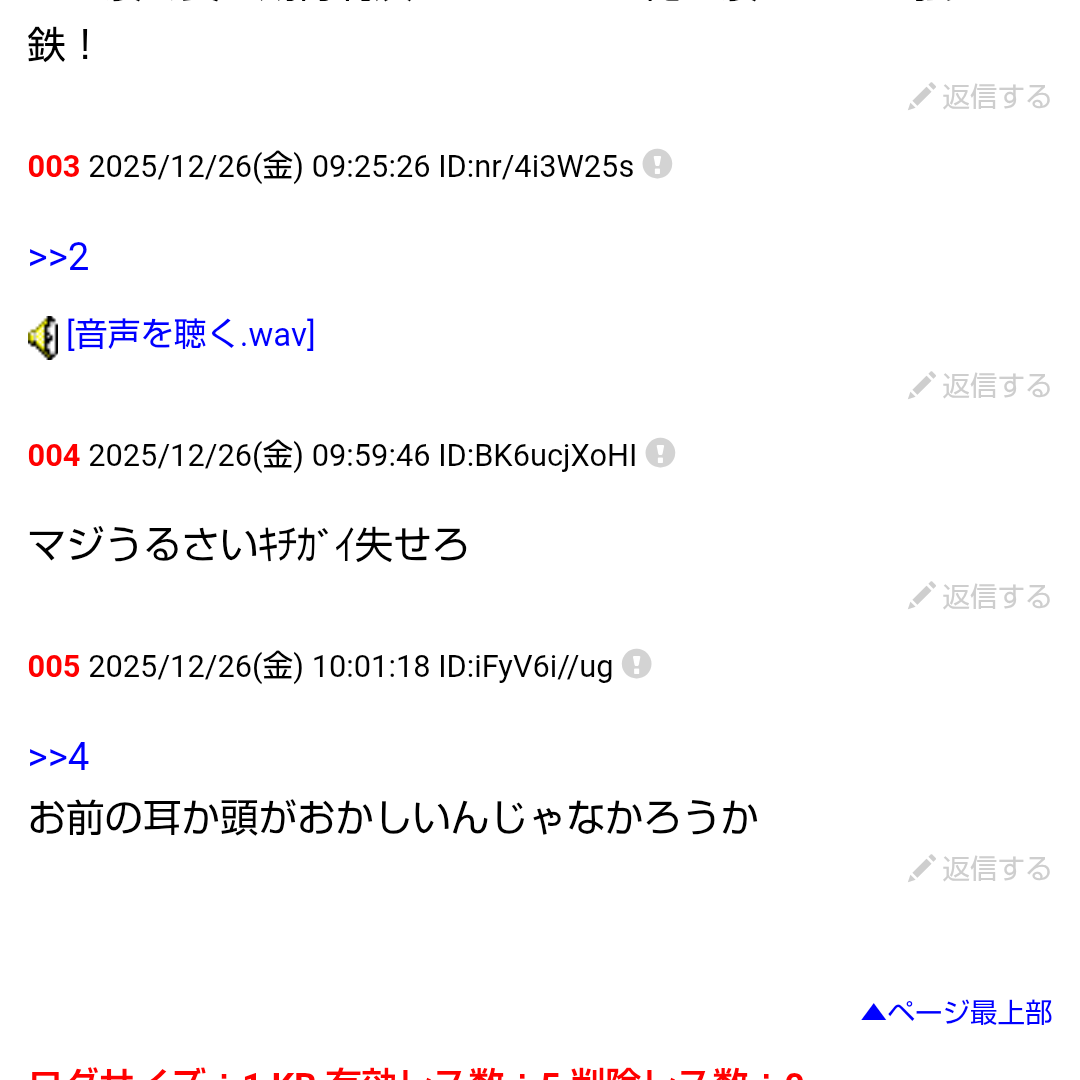Reply to post 004

[980, 597]
